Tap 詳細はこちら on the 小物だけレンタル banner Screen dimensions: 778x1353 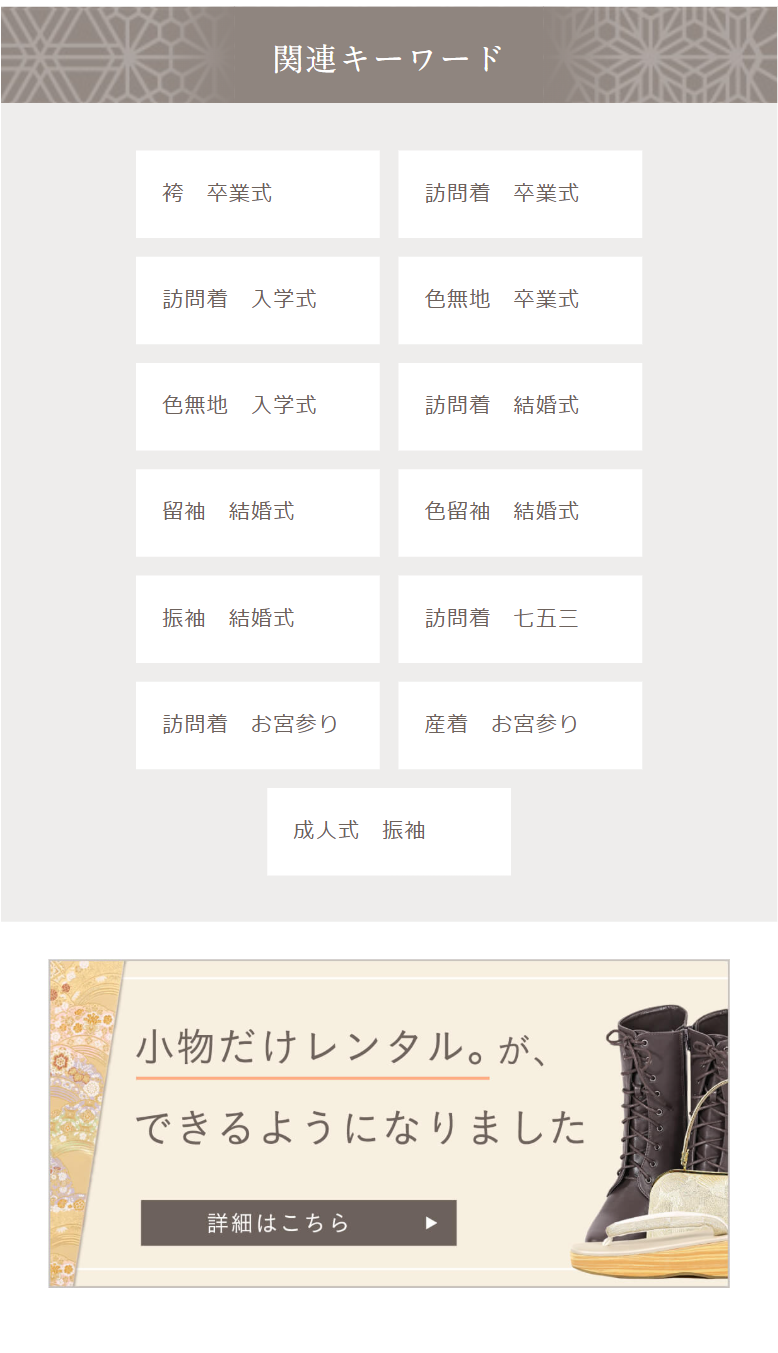click(298, 1222)
